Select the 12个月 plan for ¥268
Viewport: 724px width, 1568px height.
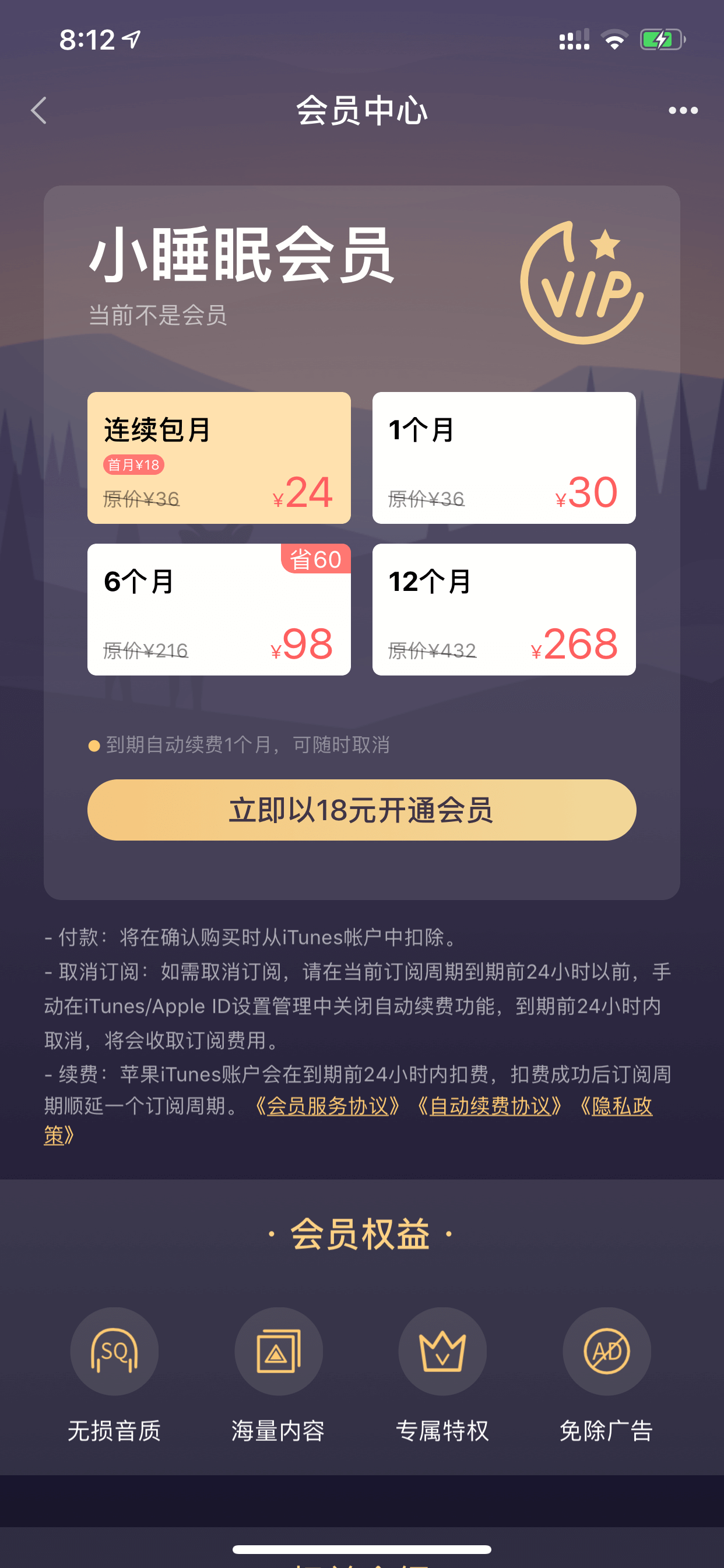pyautogui.click(x=504, y=610)
